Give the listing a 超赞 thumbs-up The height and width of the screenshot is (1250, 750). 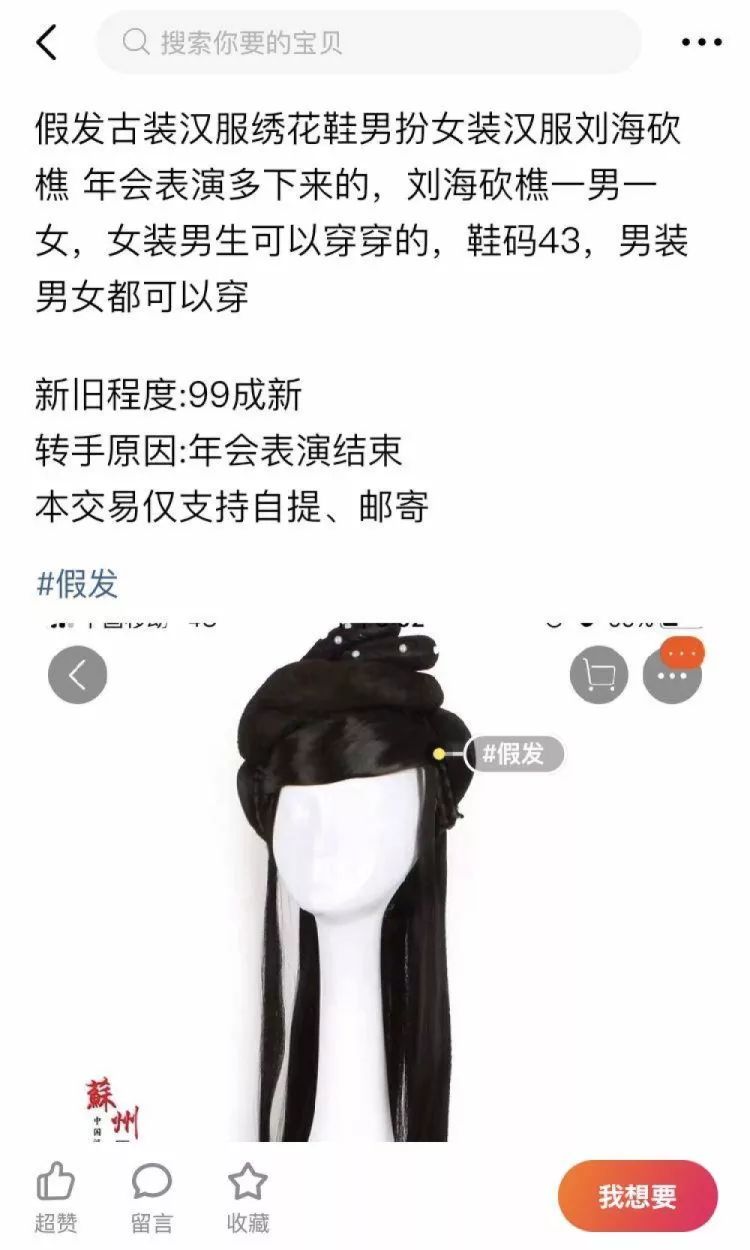[x=56, y=1197]
